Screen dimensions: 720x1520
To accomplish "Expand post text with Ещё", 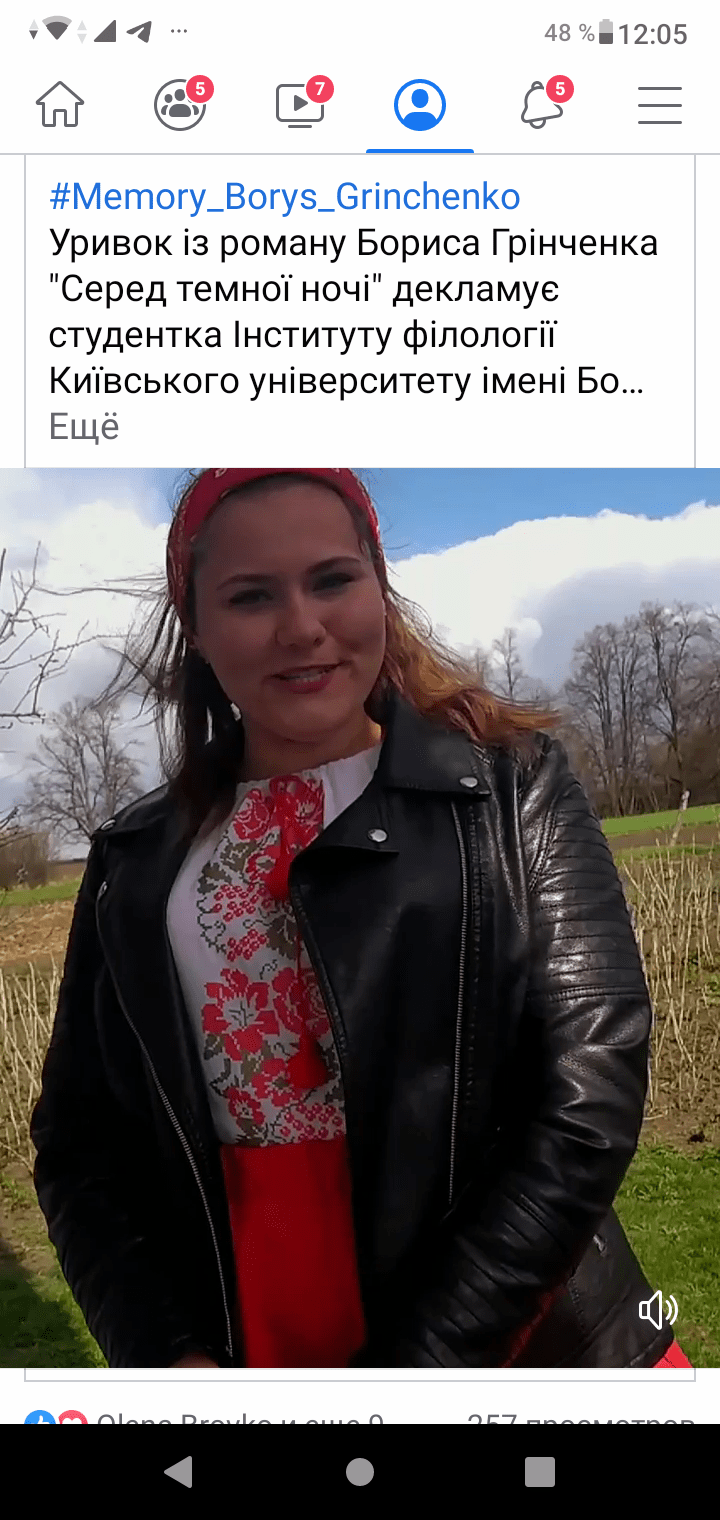I will [84, 427].
